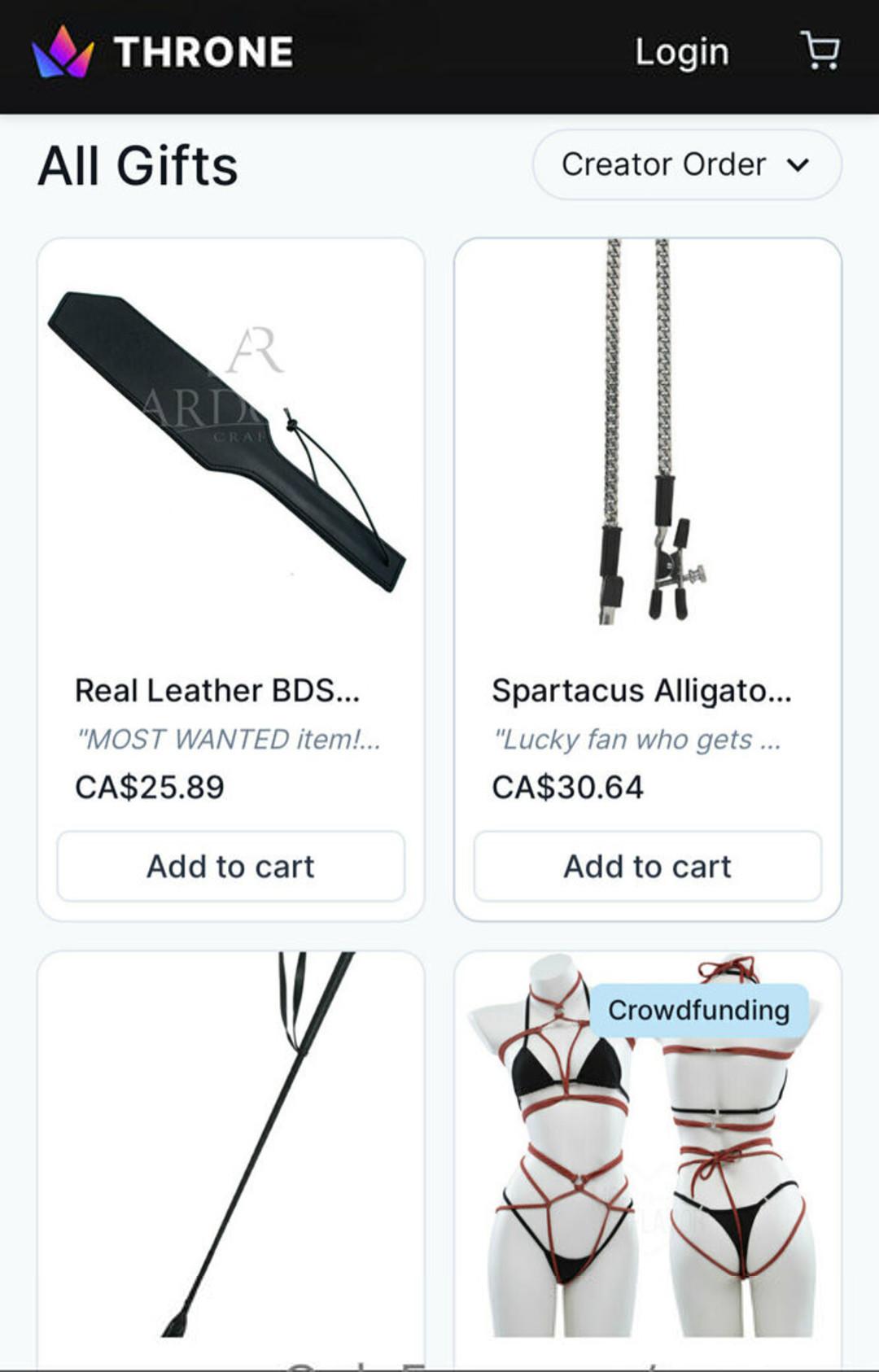Add the Spartacus Alligator clamps to cart

tap(647, 867)
